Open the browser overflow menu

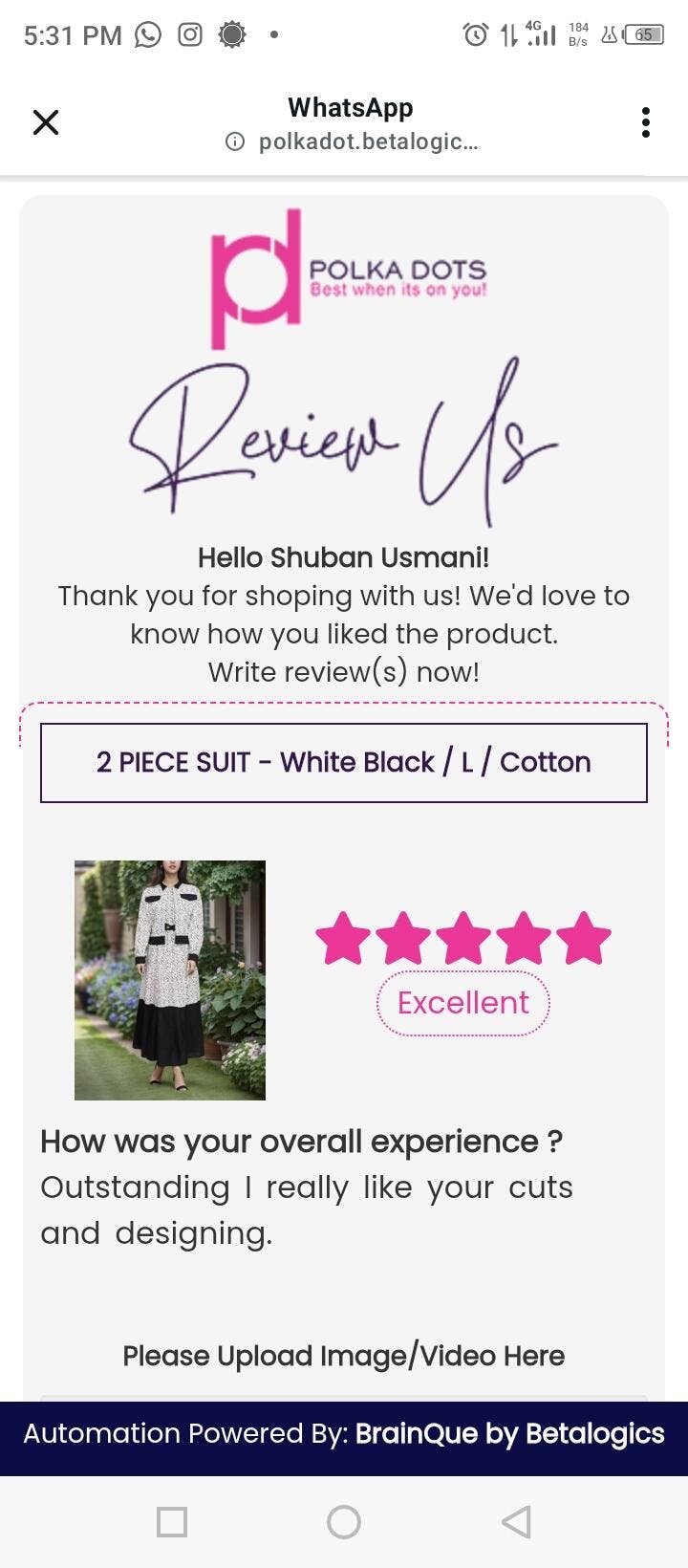646,122
